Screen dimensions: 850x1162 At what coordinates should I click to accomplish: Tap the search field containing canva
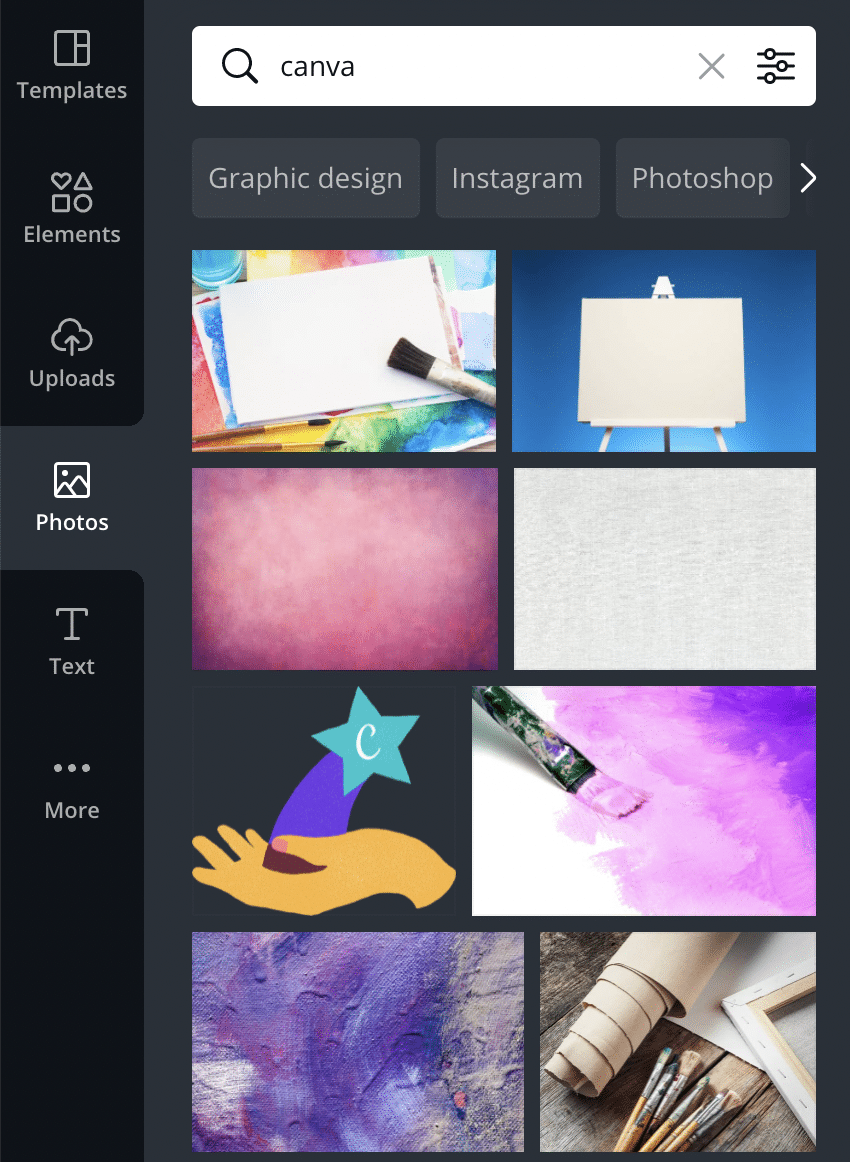coord(470,67)
